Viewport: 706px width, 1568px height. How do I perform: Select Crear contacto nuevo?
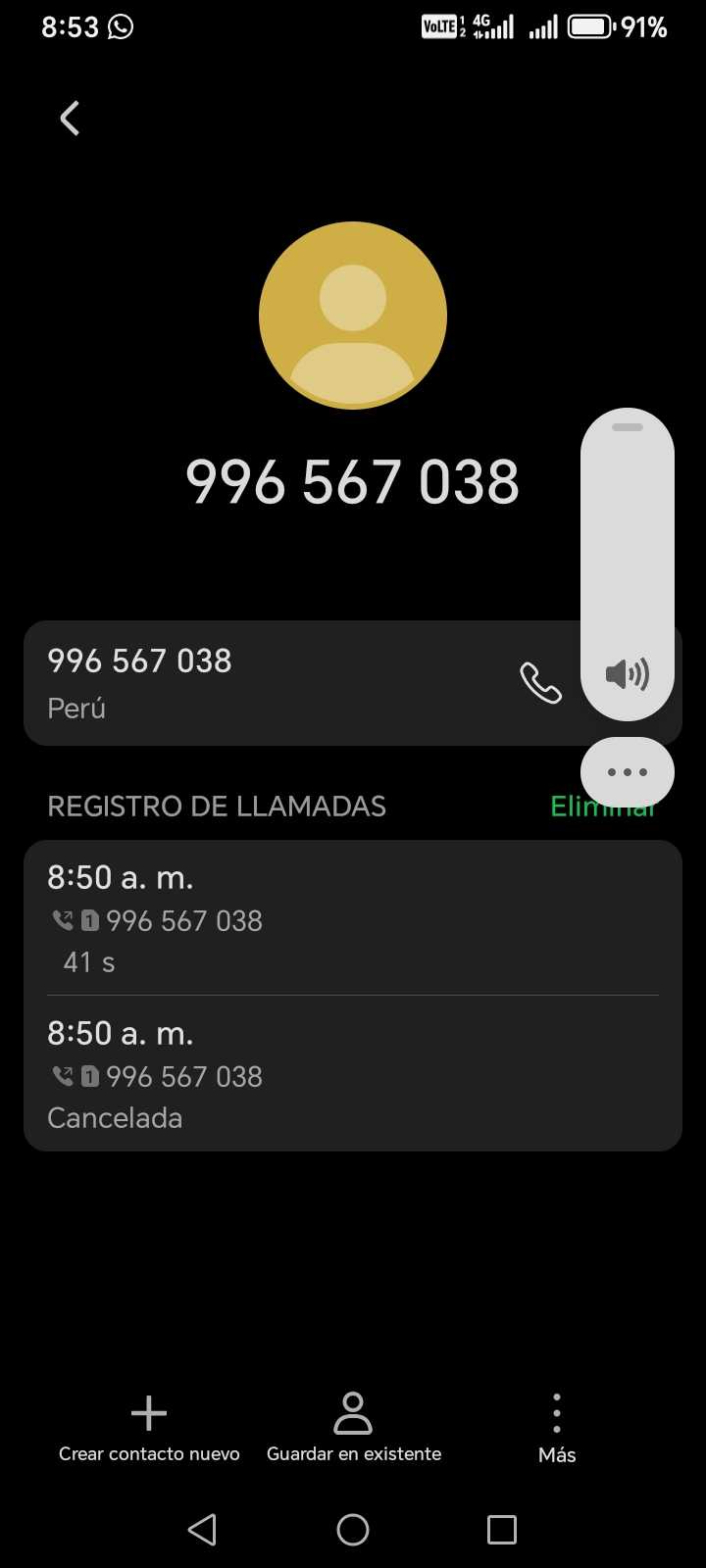coord(149,1429)
